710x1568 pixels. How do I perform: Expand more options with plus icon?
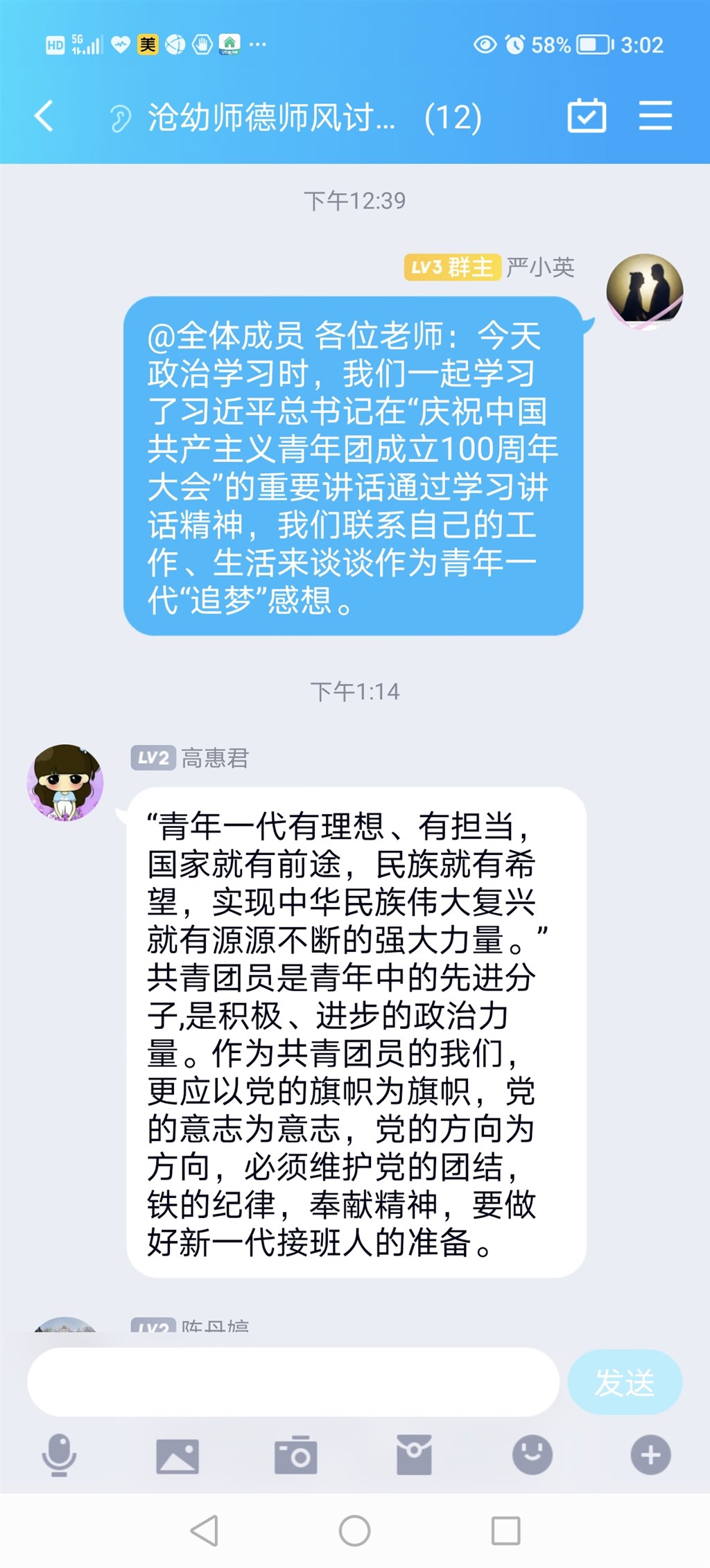coord(650,1454)
